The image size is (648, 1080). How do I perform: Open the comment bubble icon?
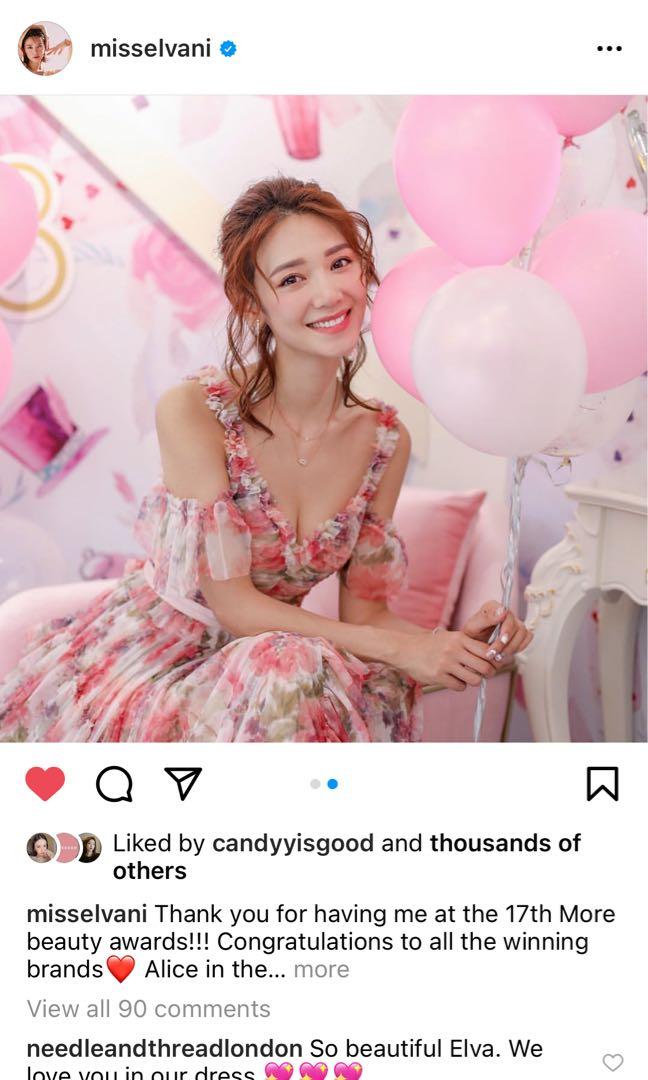tap(114, 784)
